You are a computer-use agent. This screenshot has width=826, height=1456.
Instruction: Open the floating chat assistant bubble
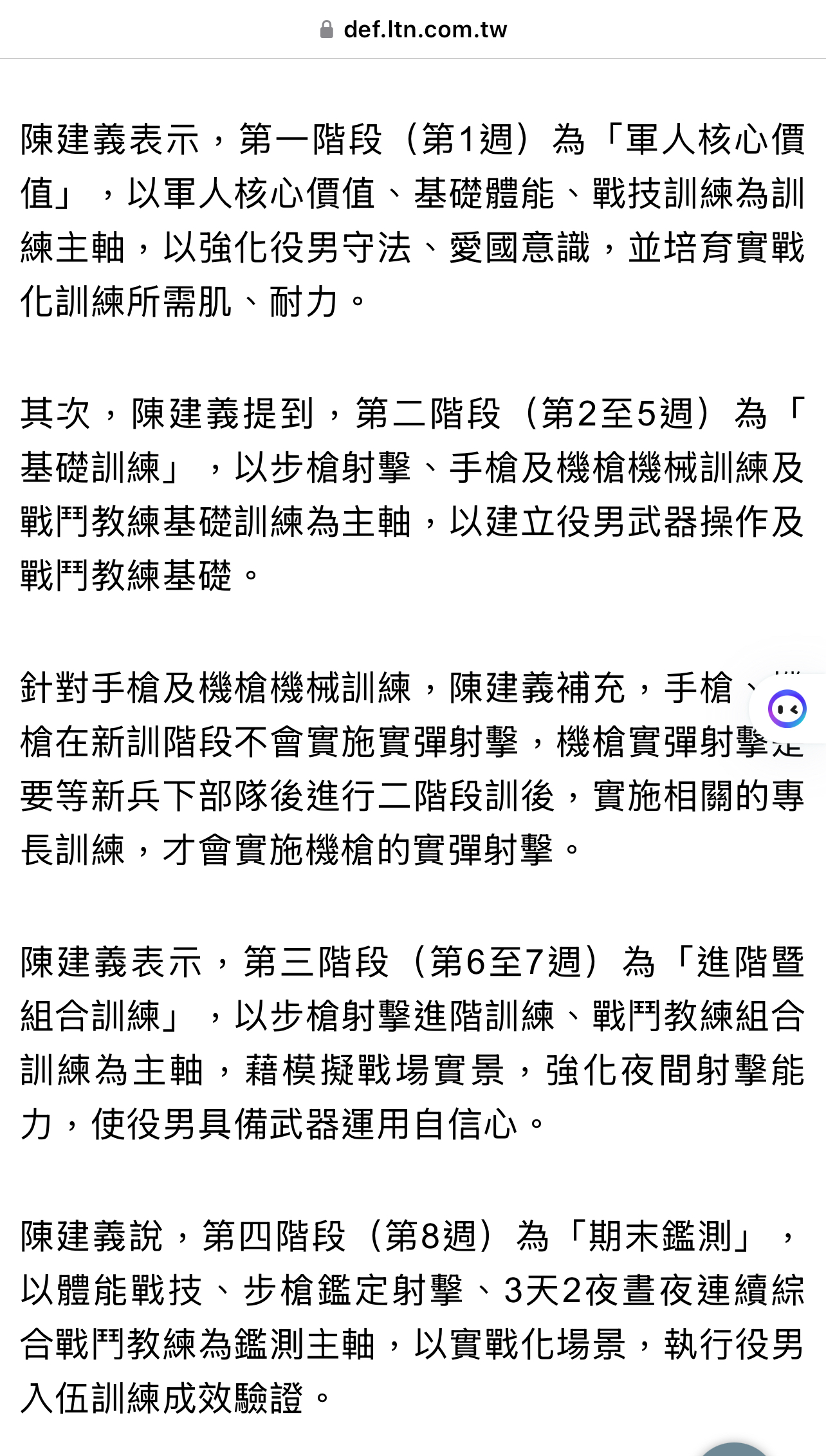(787, 709)
